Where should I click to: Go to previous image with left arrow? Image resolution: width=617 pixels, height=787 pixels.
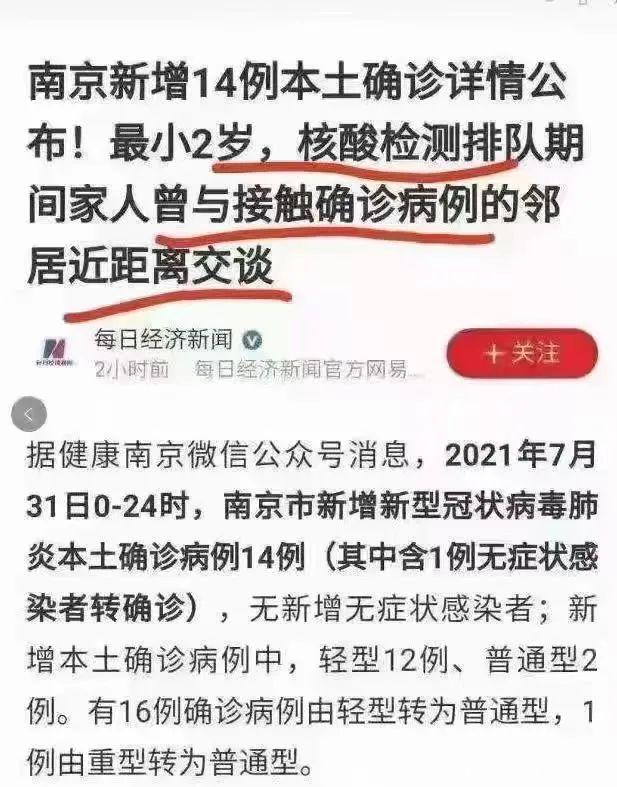coord(29,413)
